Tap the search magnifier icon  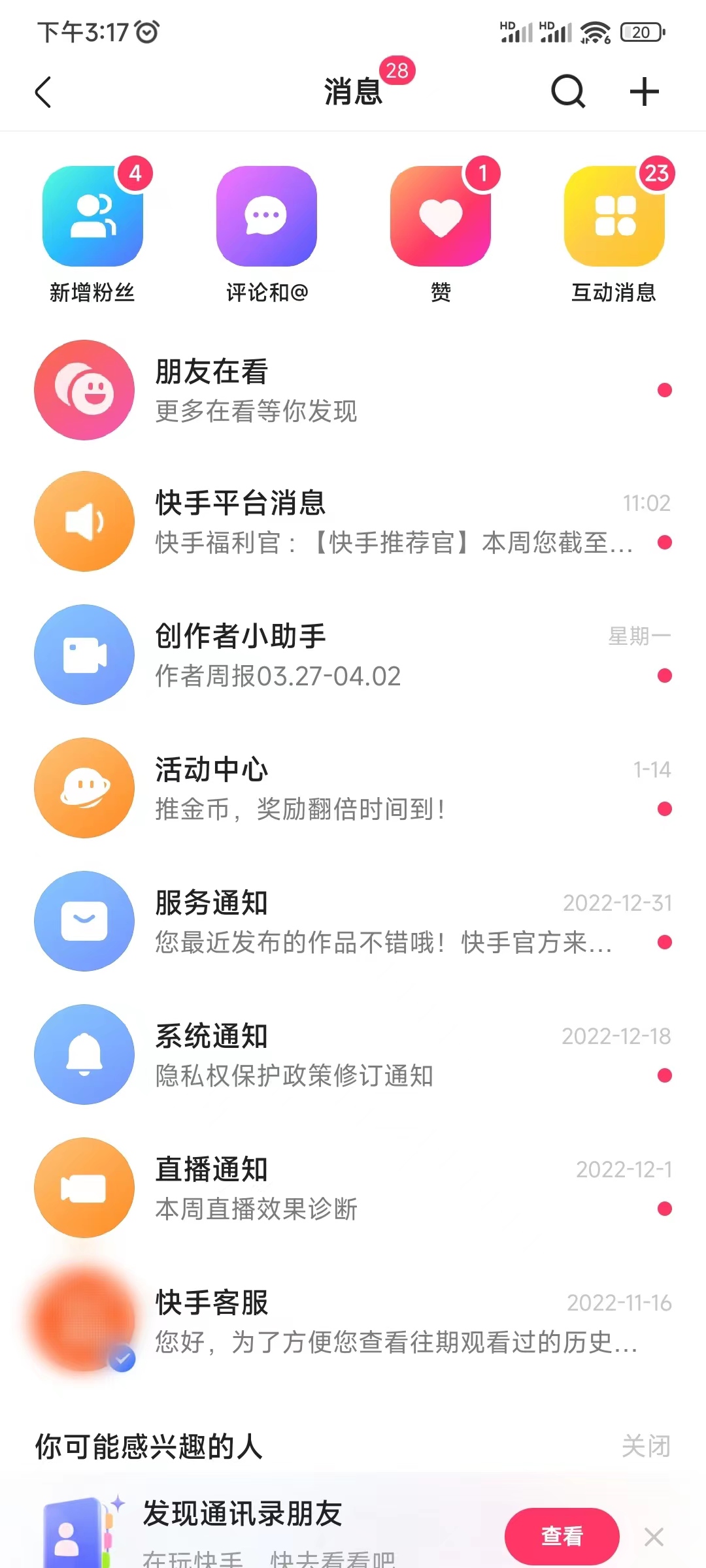567,91
